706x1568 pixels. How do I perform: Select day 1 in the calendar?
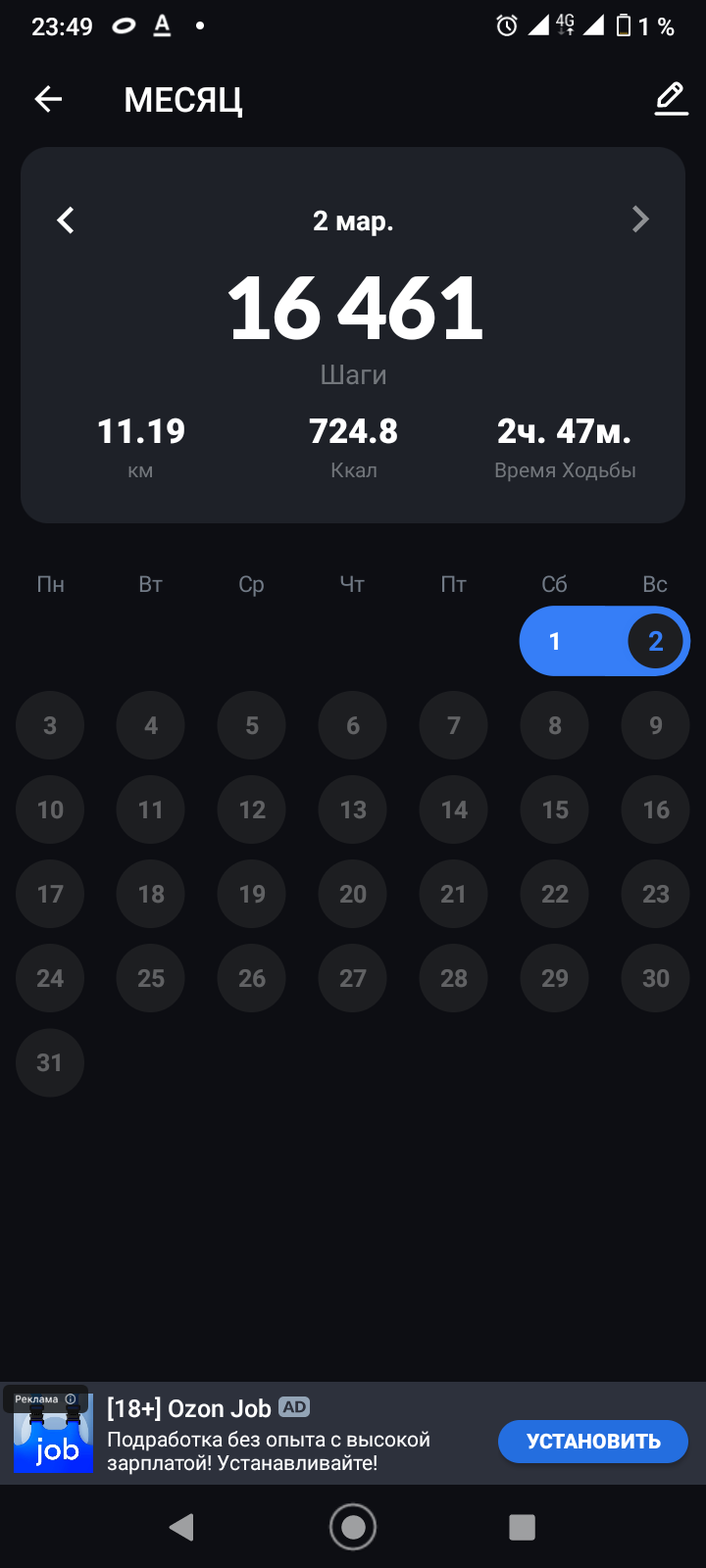point(555,642)
